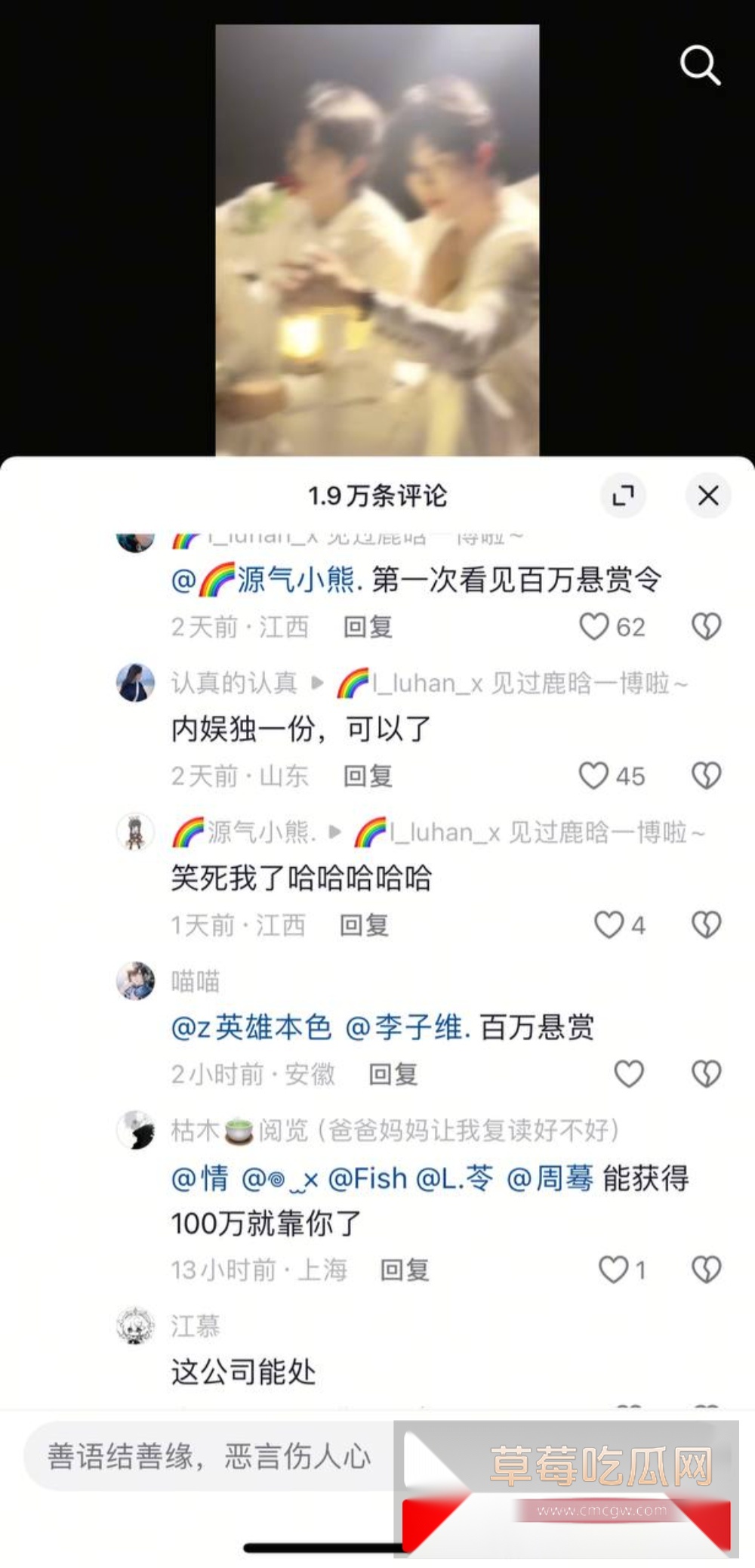Open 认真的认真's profile avatar
This screenshot has height=1568, width=755.
pyautogui.click(x=135, y=683)
